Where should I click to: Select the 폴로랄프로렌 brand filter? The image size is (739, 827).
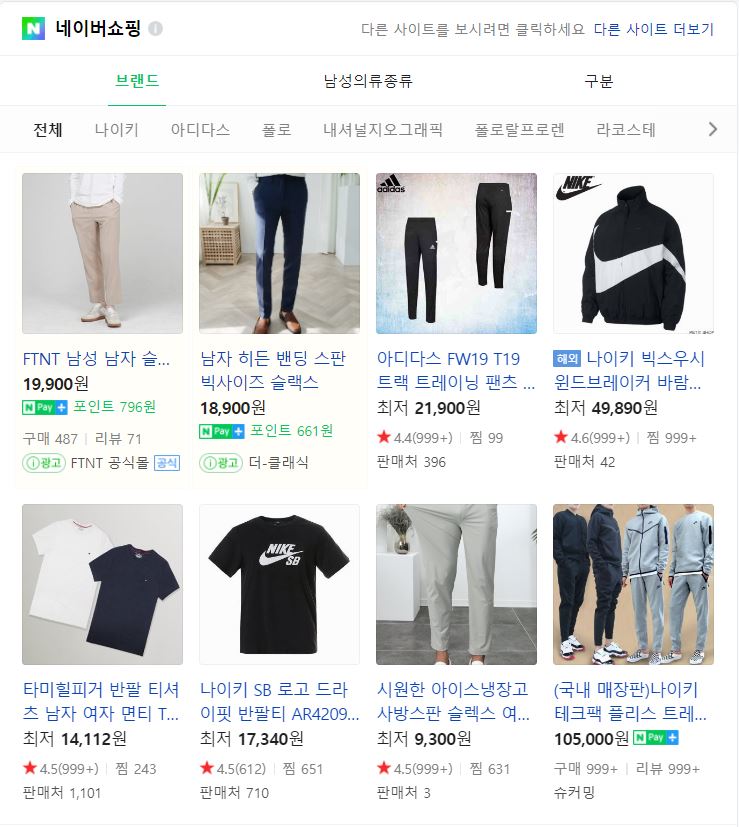click(x=519, y=130)
